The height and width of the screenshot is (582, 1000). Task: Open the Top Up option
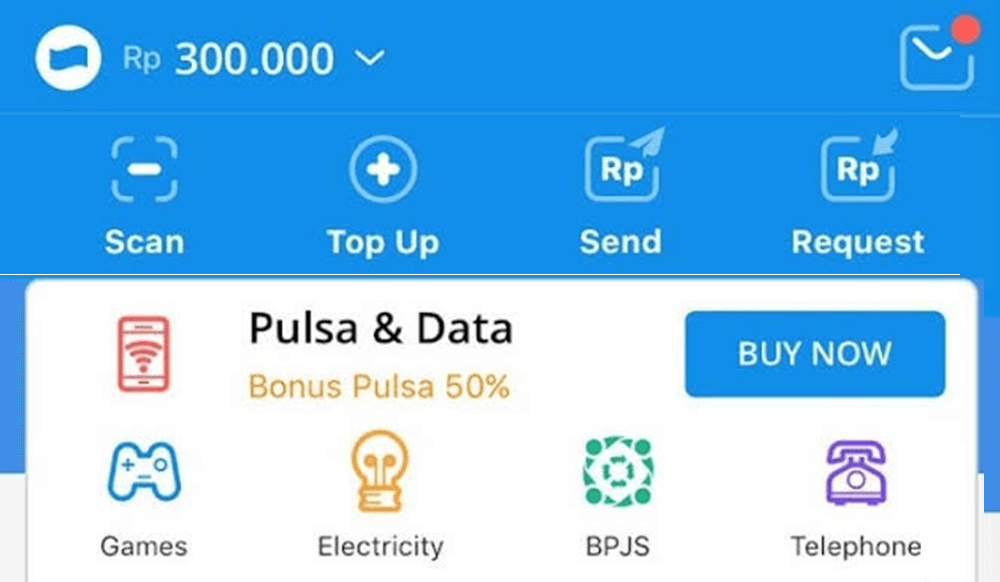[x=382, y=195]
